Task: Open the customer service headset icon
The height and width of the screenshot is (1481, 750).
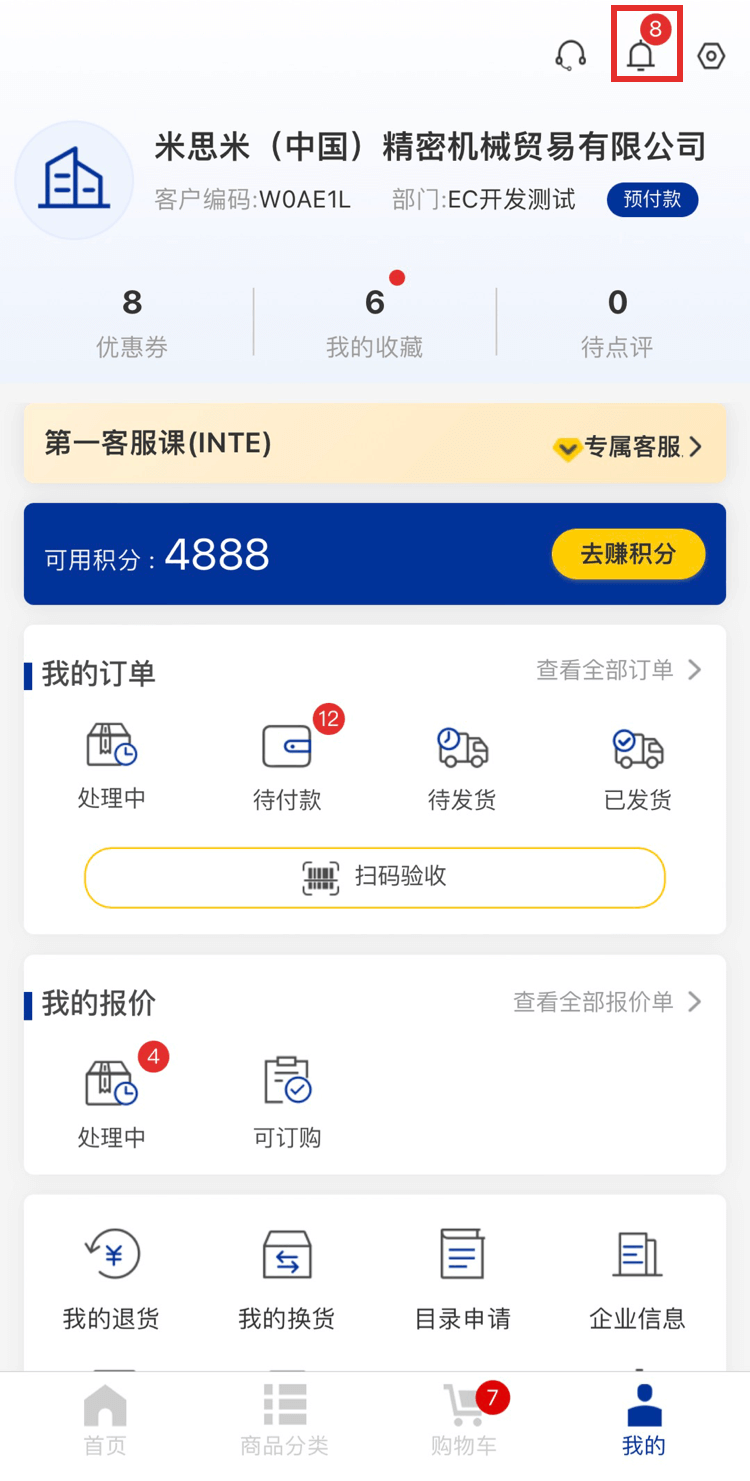Action: [x=571, y=55]
